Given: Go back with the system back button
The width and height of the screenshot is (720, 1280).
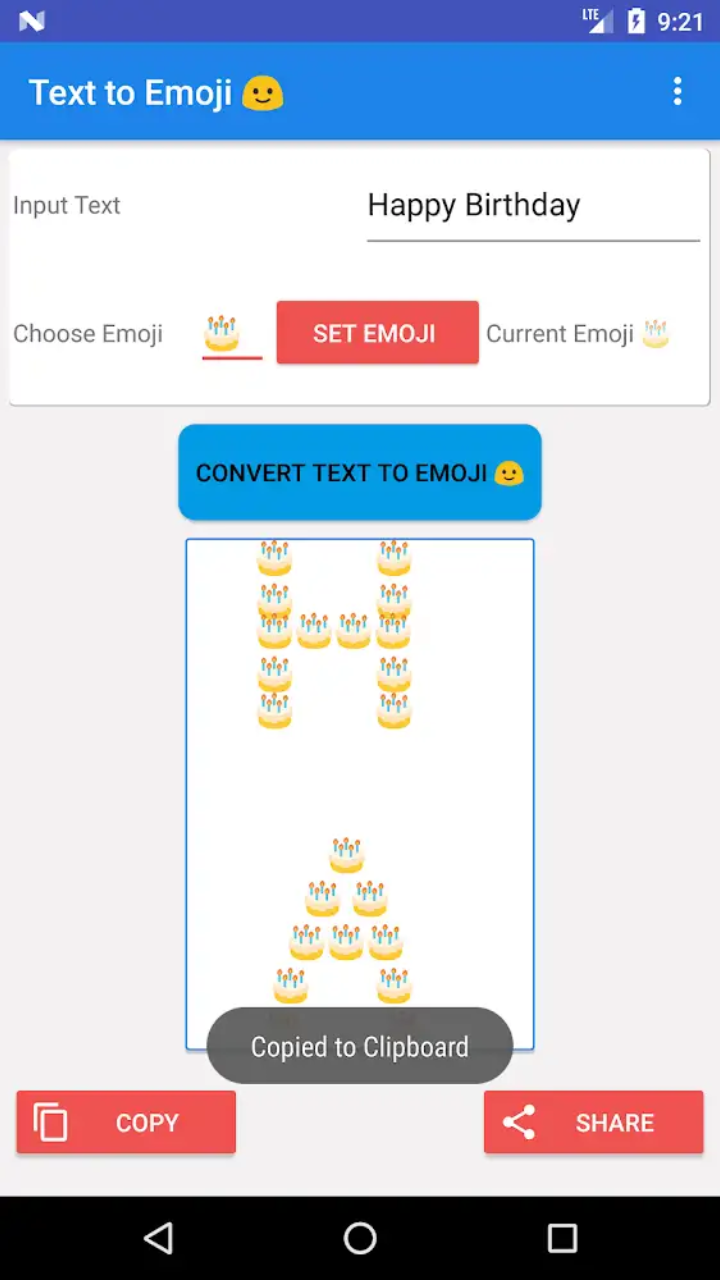Looking at the screenshot, I should pyautogui.click(x=158, y=1238).
